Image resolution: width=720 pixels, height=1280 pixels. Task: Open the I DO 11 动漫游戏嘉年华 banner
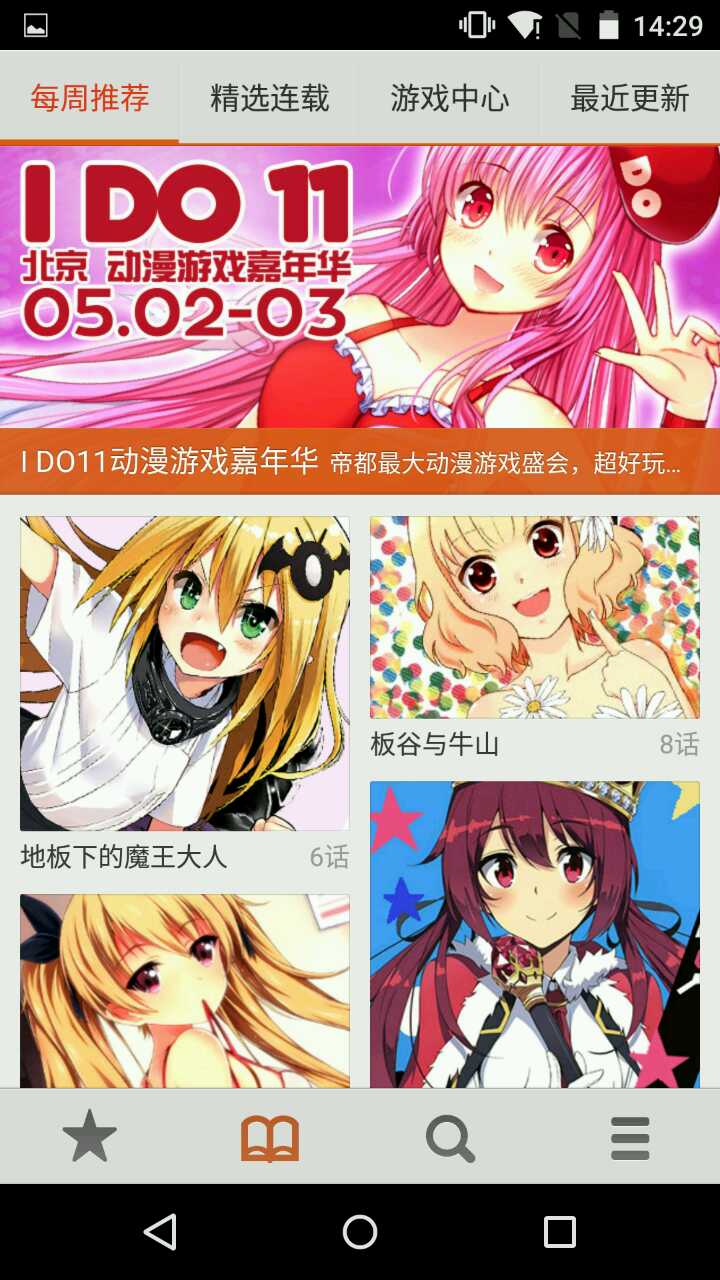[x=360, y=300]
